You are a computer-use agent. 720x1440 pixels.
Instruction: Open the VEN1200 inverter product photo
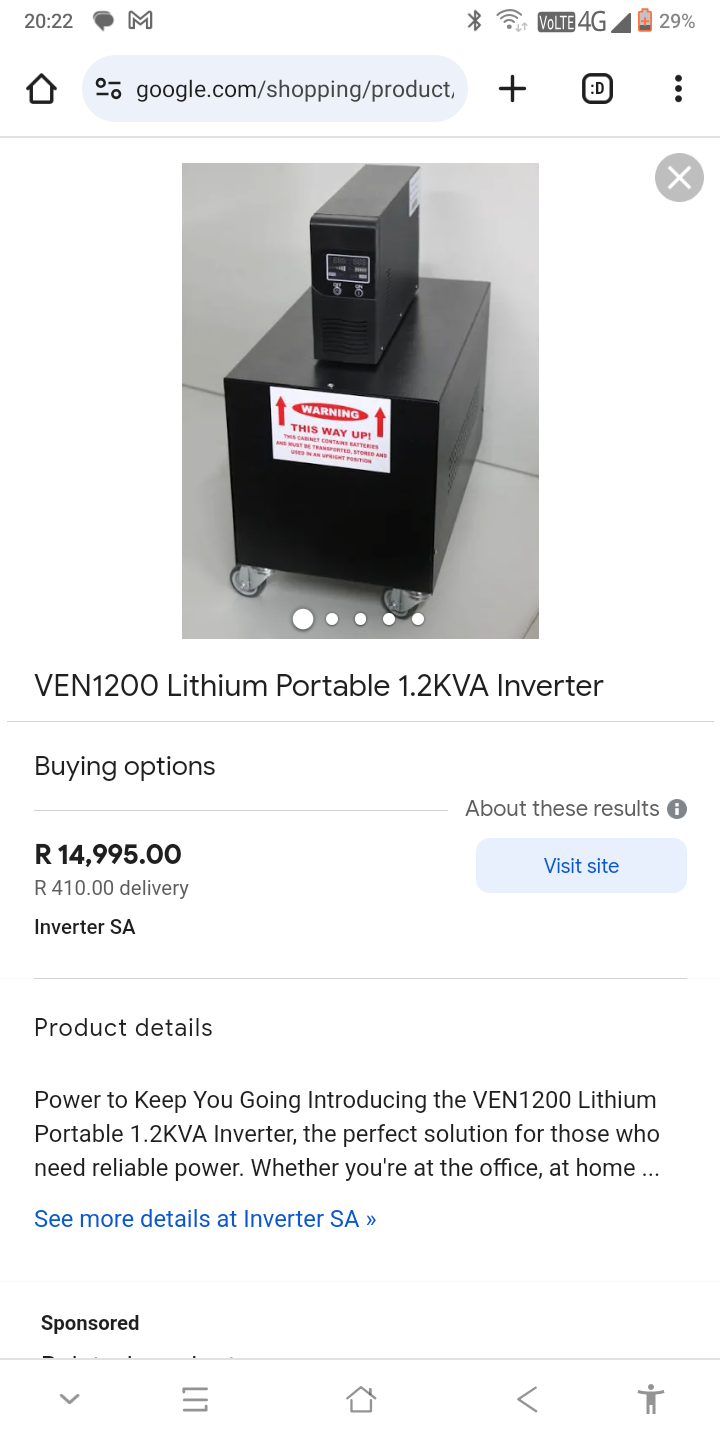tap(360, 400)
